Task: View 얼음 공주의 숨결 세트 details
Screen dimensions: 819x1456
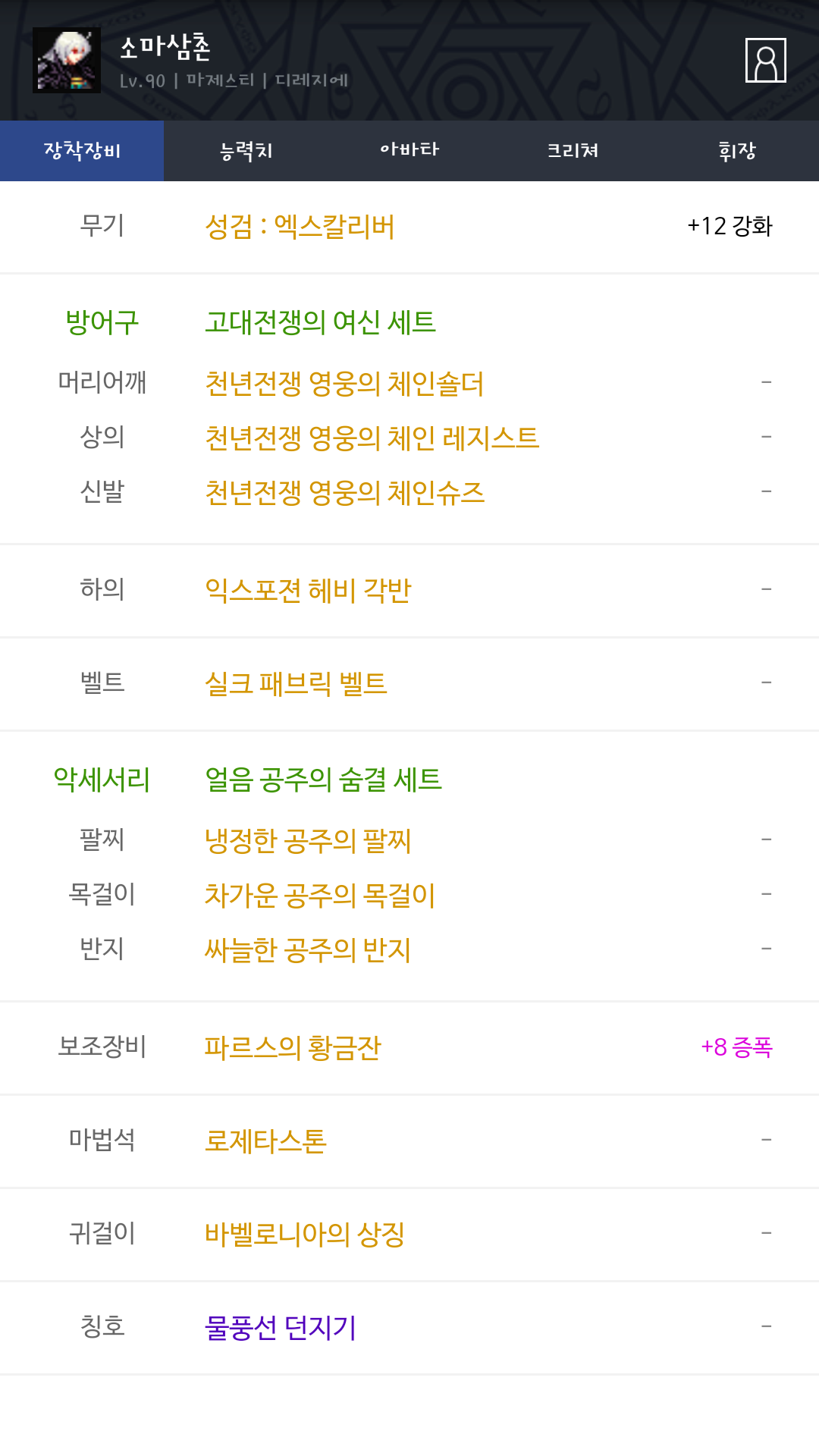Action: coord(323,780)
